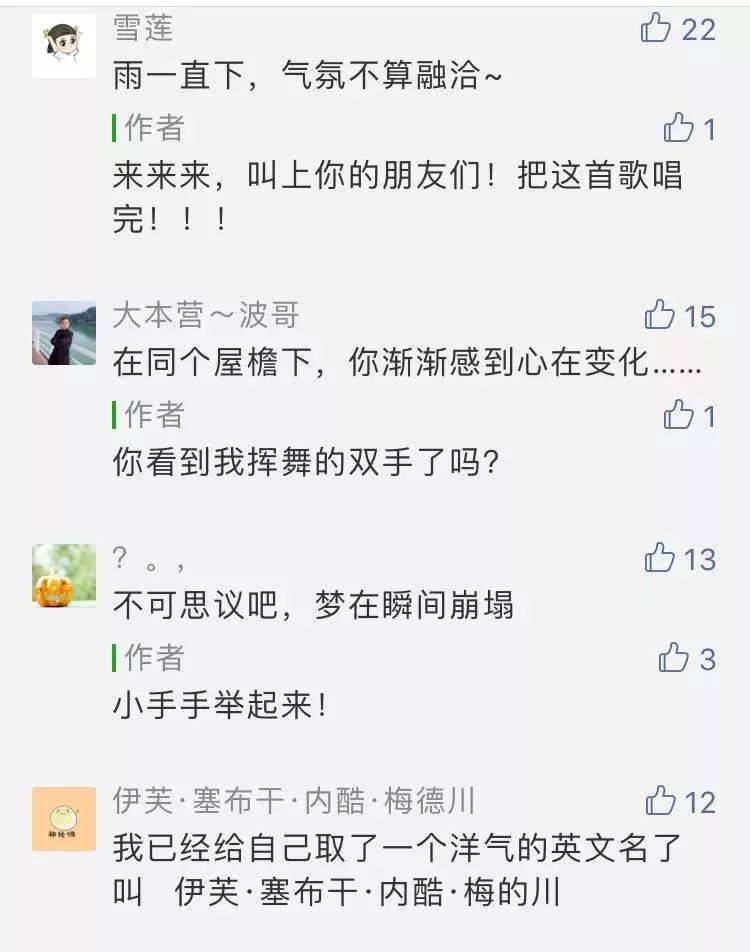Like 大本营～波哥's comment
750x952 pixels.
(x=660, y=315)
